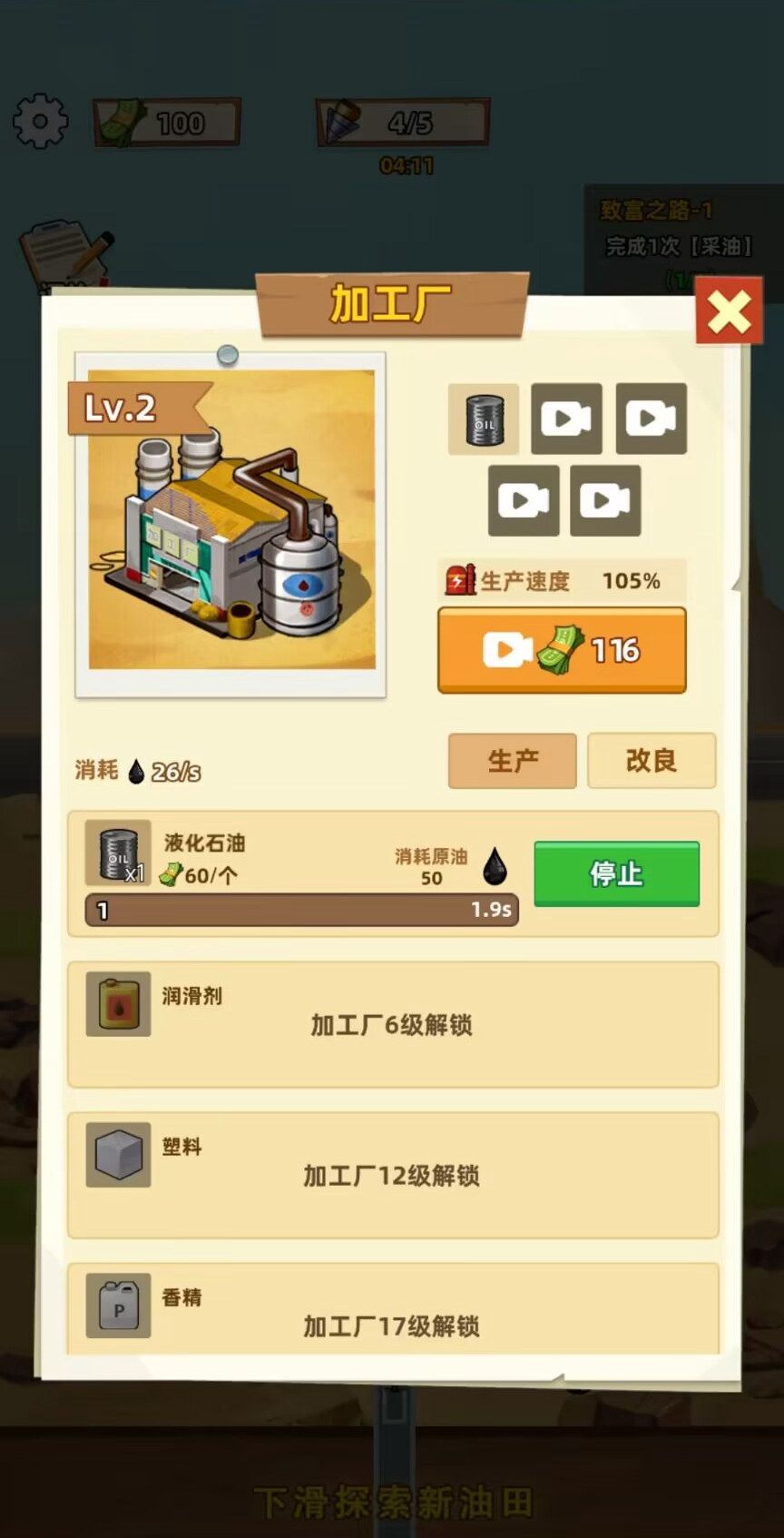Switch to the 生产 tab
This screenshot has width=784, height=1538.
pyautogui.click(x=513, y=761)
